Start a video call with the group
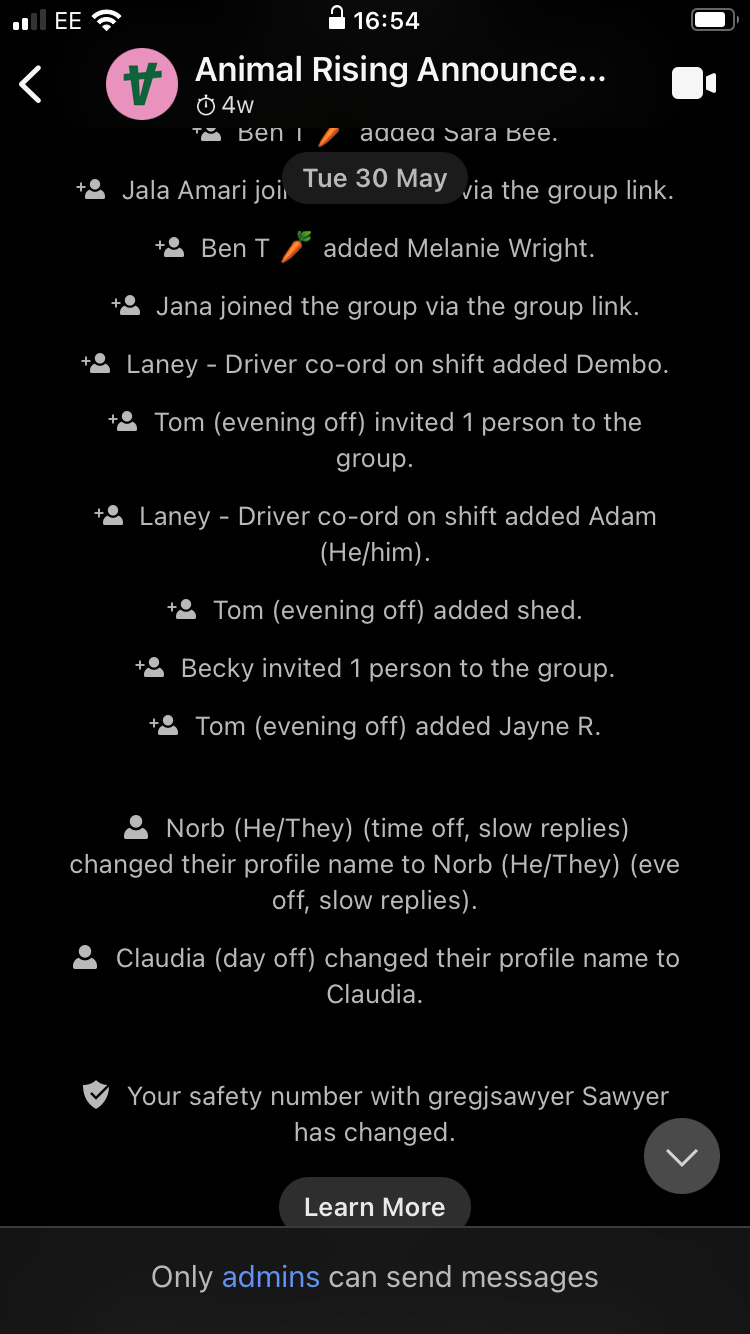 click(694, 84)
